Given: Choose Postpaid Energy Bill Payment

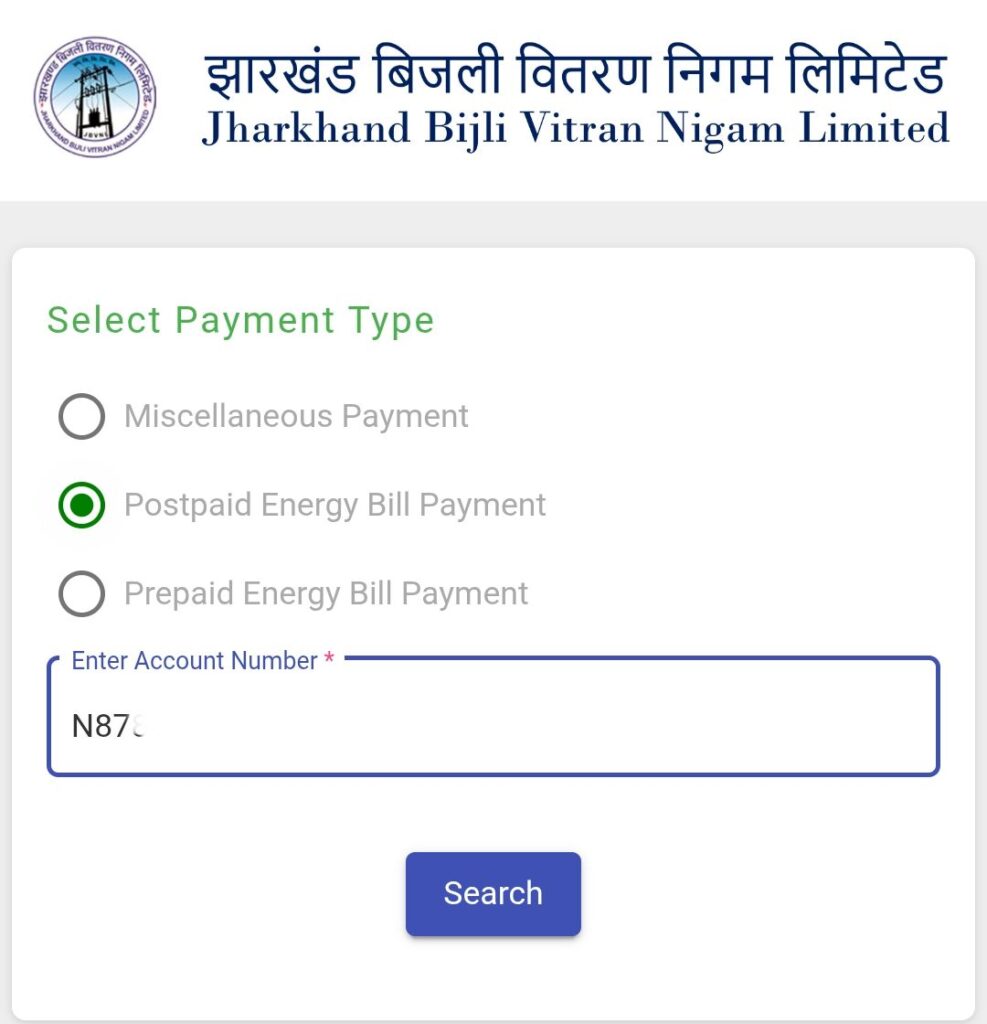Looking at the screenshot, I should (x=82, y=506).
